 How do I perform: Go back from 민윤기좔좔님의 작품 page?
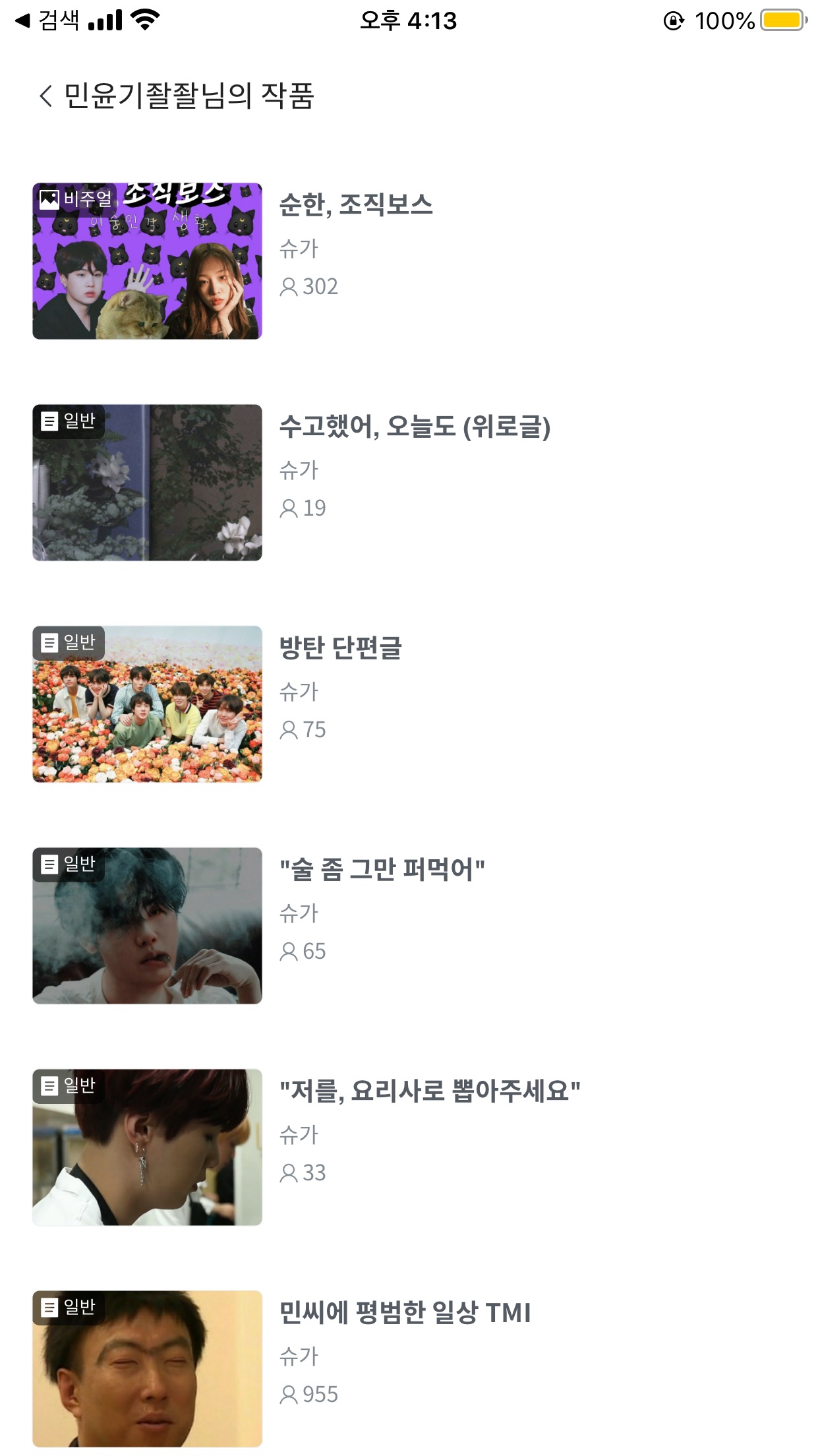(x=45, y=96)
